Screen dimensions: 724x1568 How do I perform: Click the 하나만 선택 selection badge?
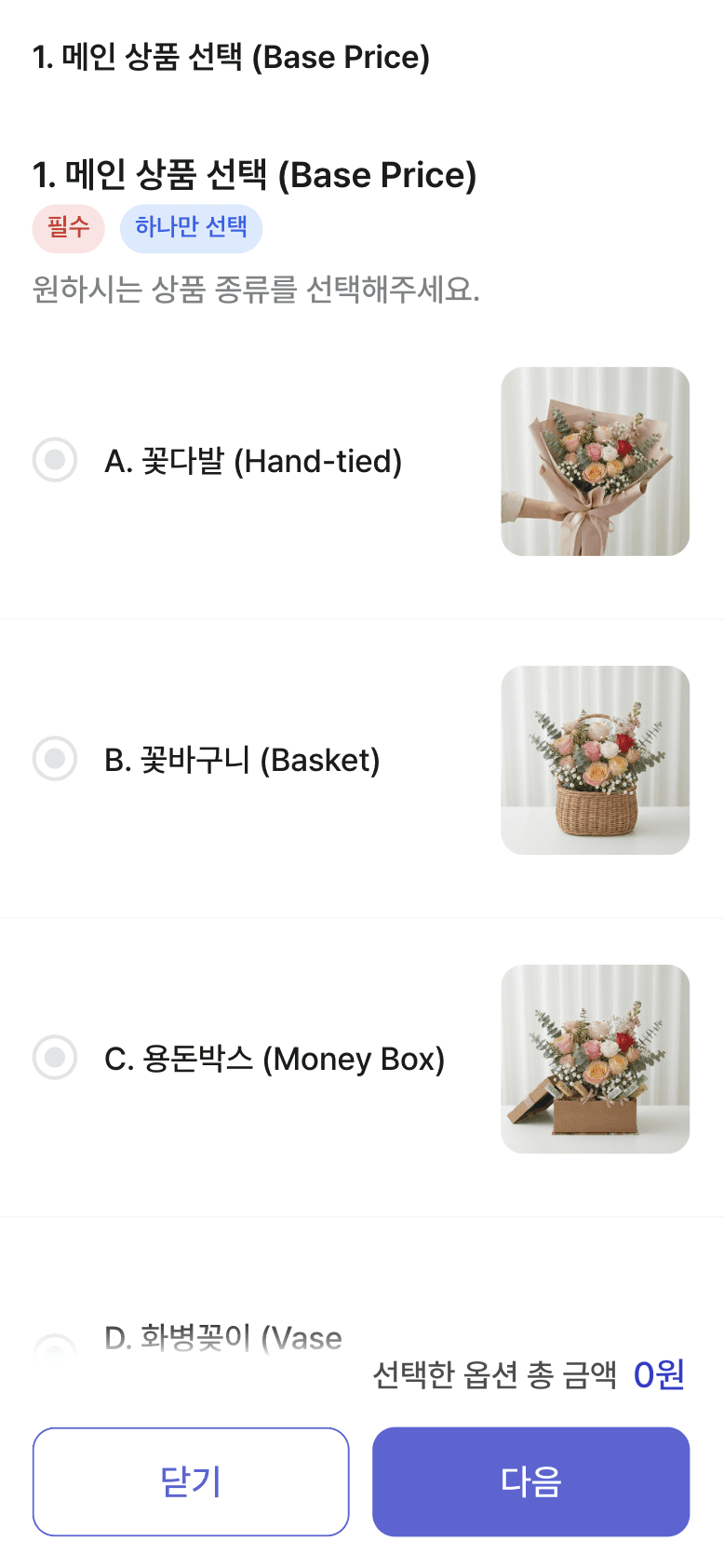click(191, 227)
